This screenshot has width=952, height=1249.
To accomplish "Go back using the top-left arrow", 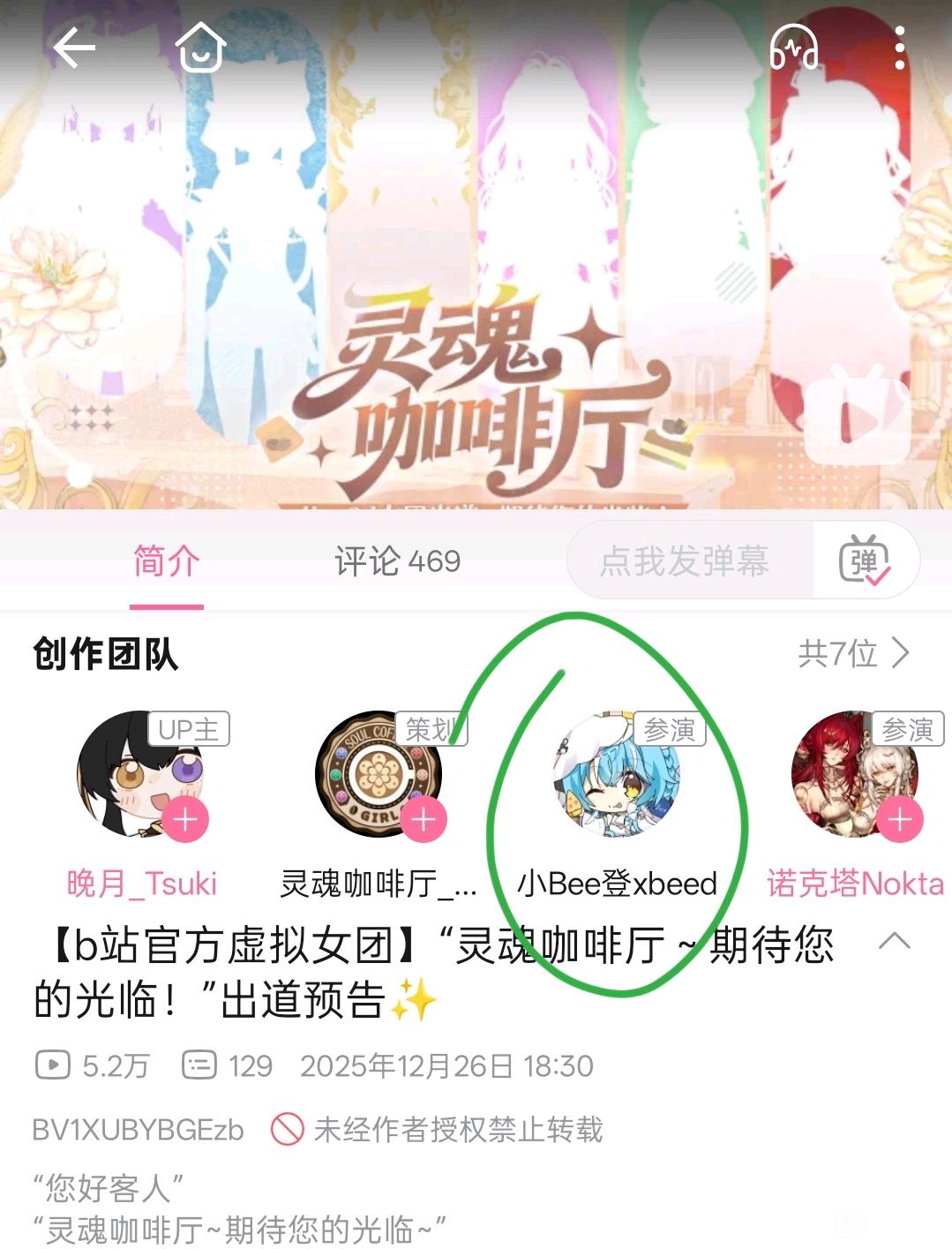I will [74, 48].
